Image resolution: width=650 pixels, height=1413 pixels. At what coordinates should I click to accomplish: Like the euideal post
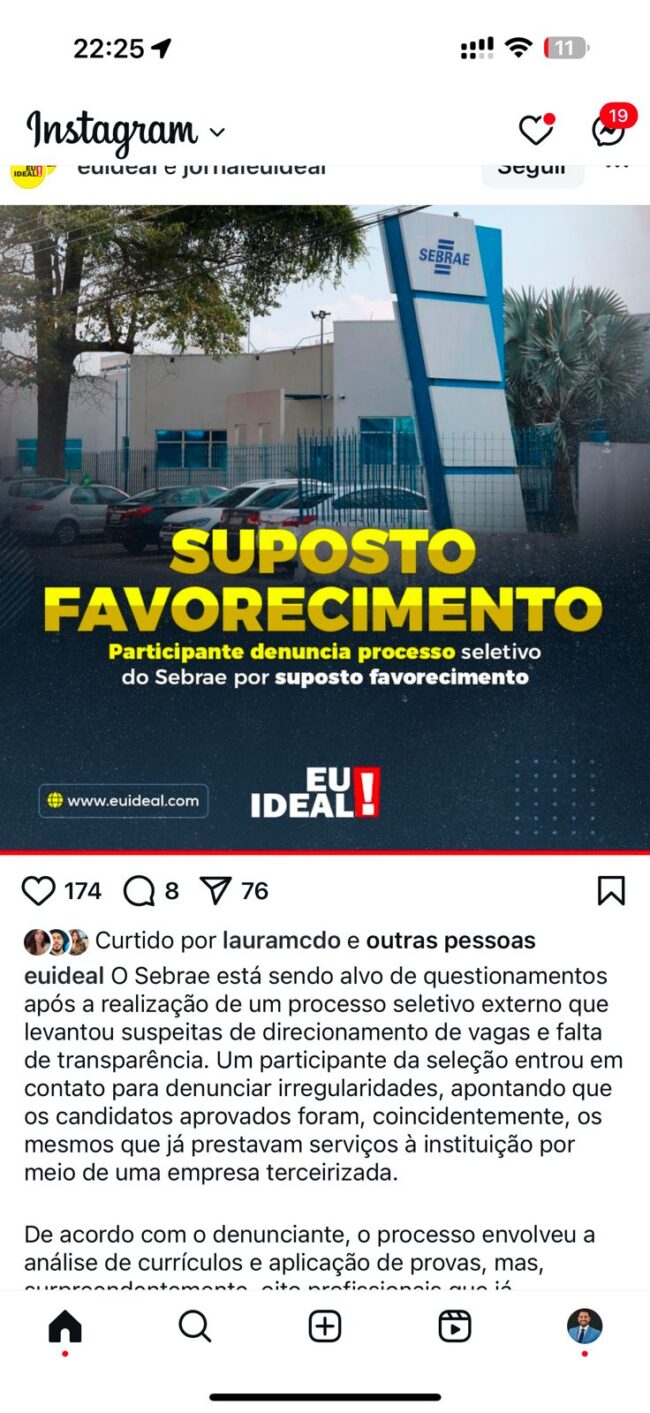(x=40, y=890)
